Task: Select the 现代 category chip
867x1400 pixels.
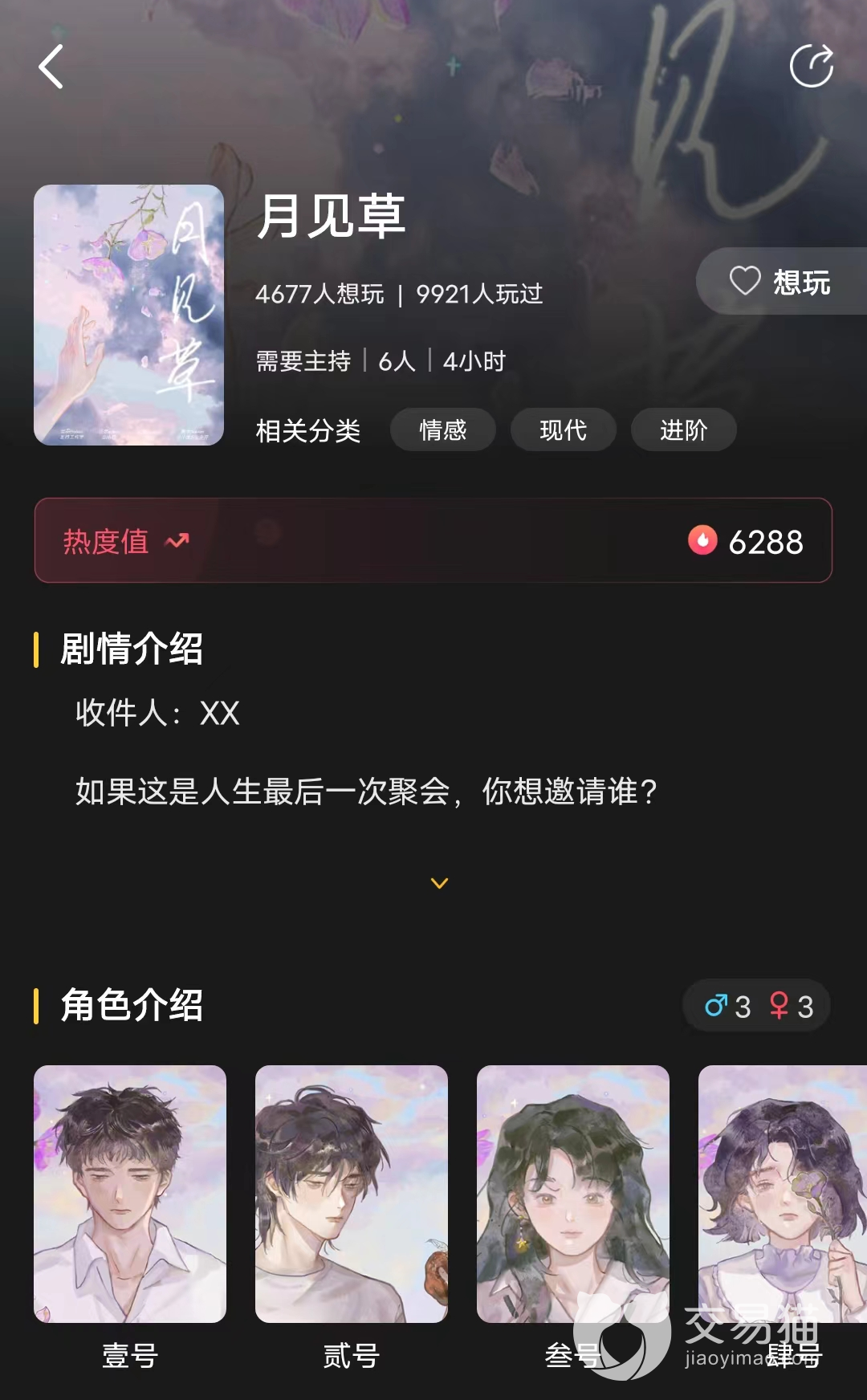Action: 563,430
